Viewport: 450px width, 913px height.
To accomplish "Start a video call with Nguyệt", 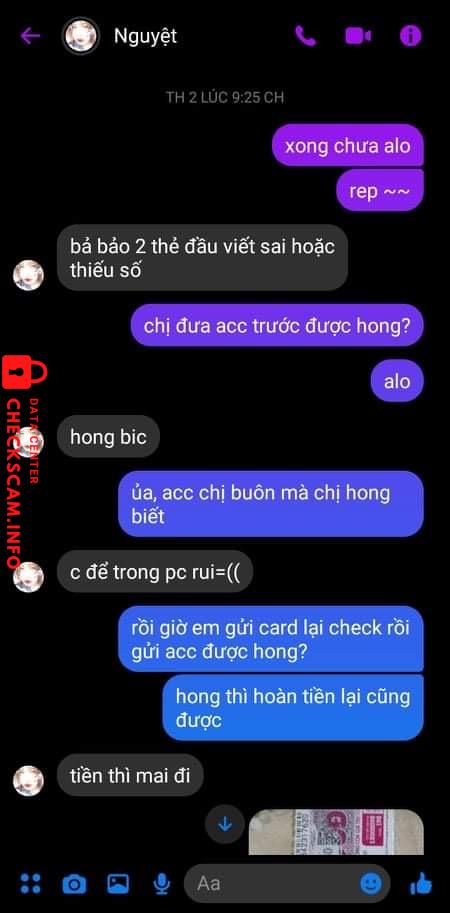I will [358, 36].
